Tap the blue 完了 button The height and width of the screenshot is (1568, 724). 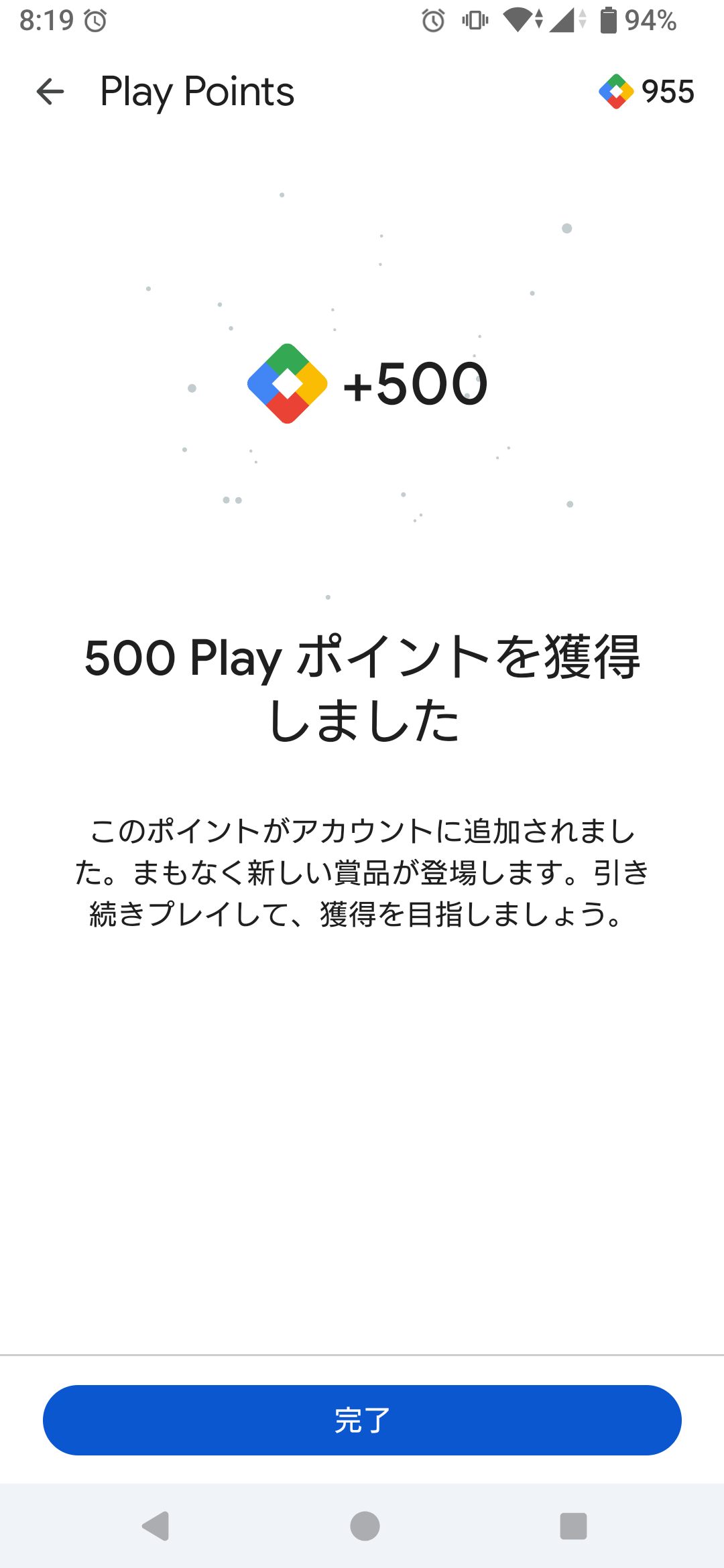point(362,1420)
